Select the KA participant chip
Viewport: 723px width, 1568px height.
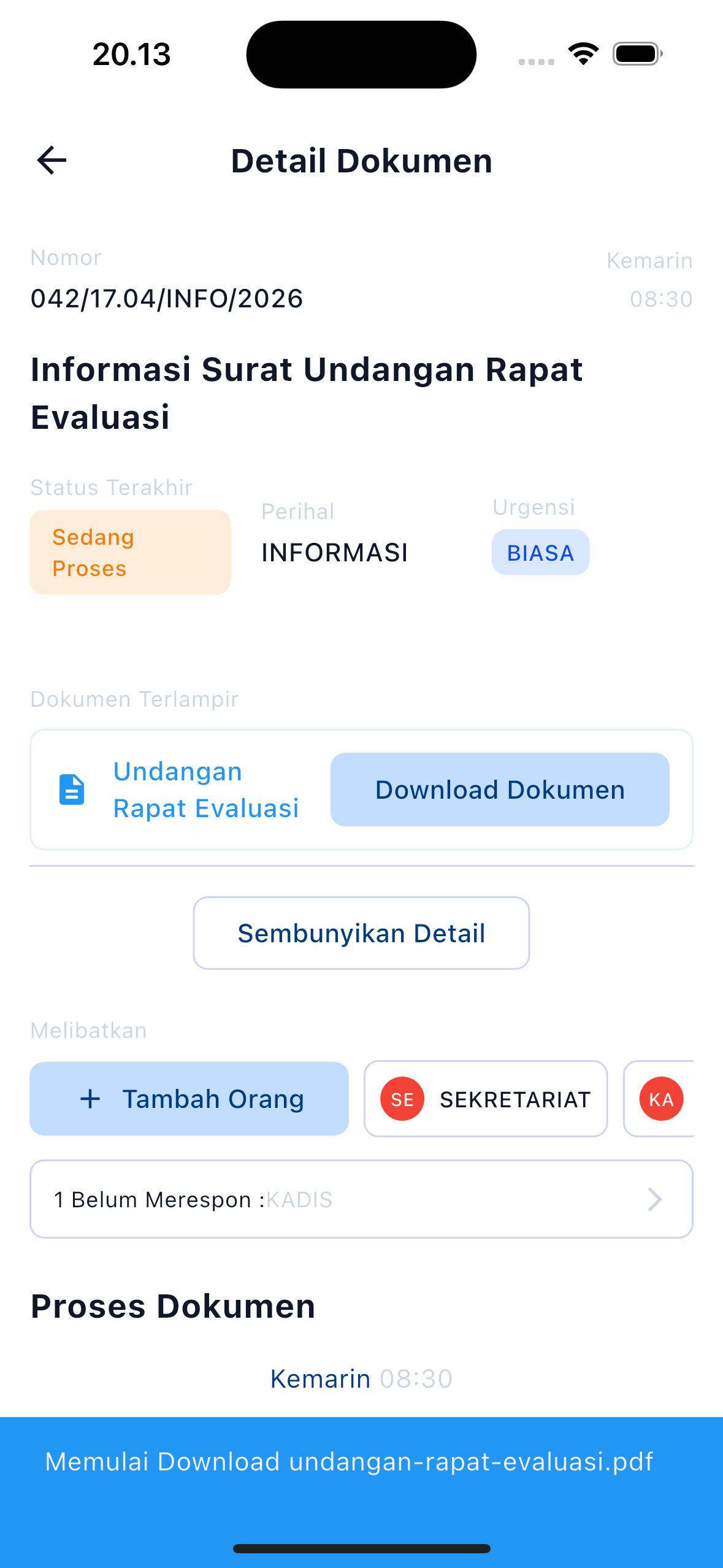tap(661, 1099)
